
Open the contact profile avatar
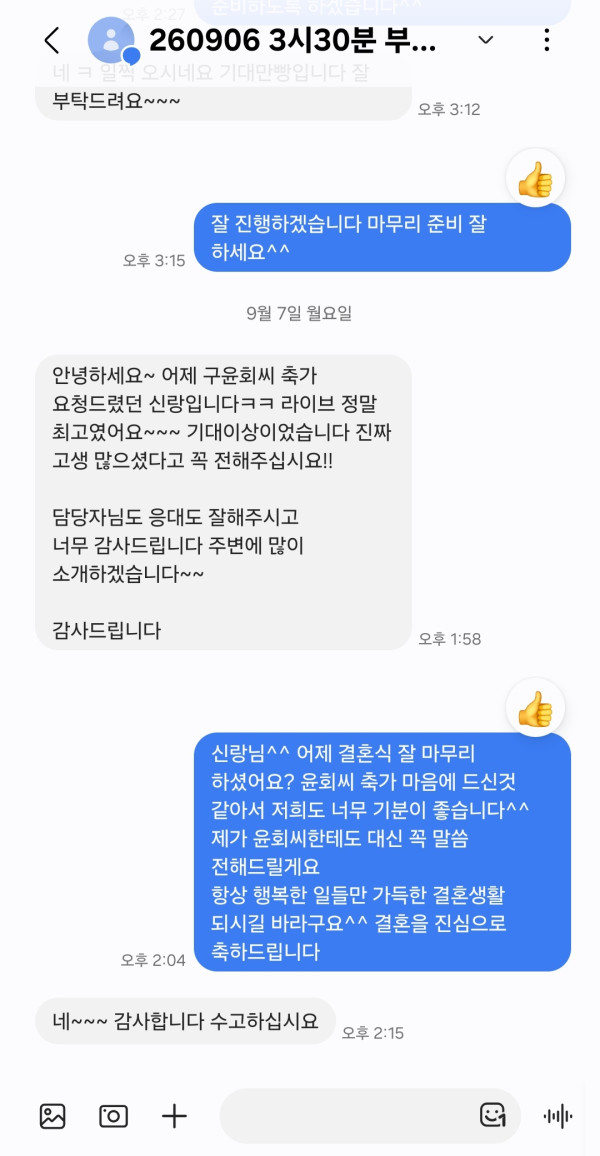tap(111, 40)
